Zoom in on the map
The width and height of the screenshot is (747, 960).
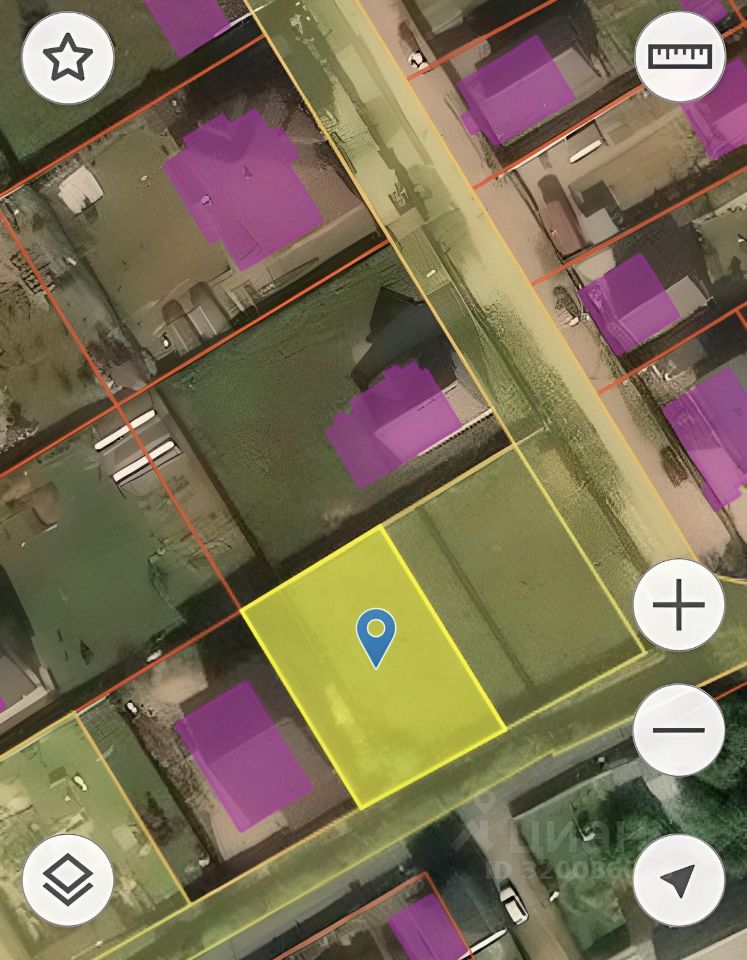(679, 605)
